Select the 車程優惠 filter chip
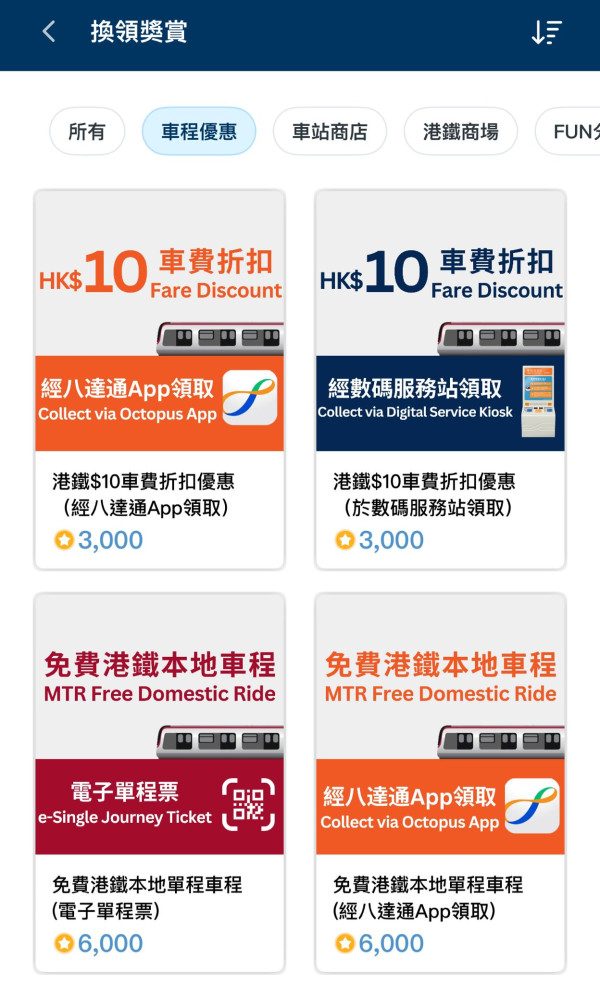 (199, 131)
